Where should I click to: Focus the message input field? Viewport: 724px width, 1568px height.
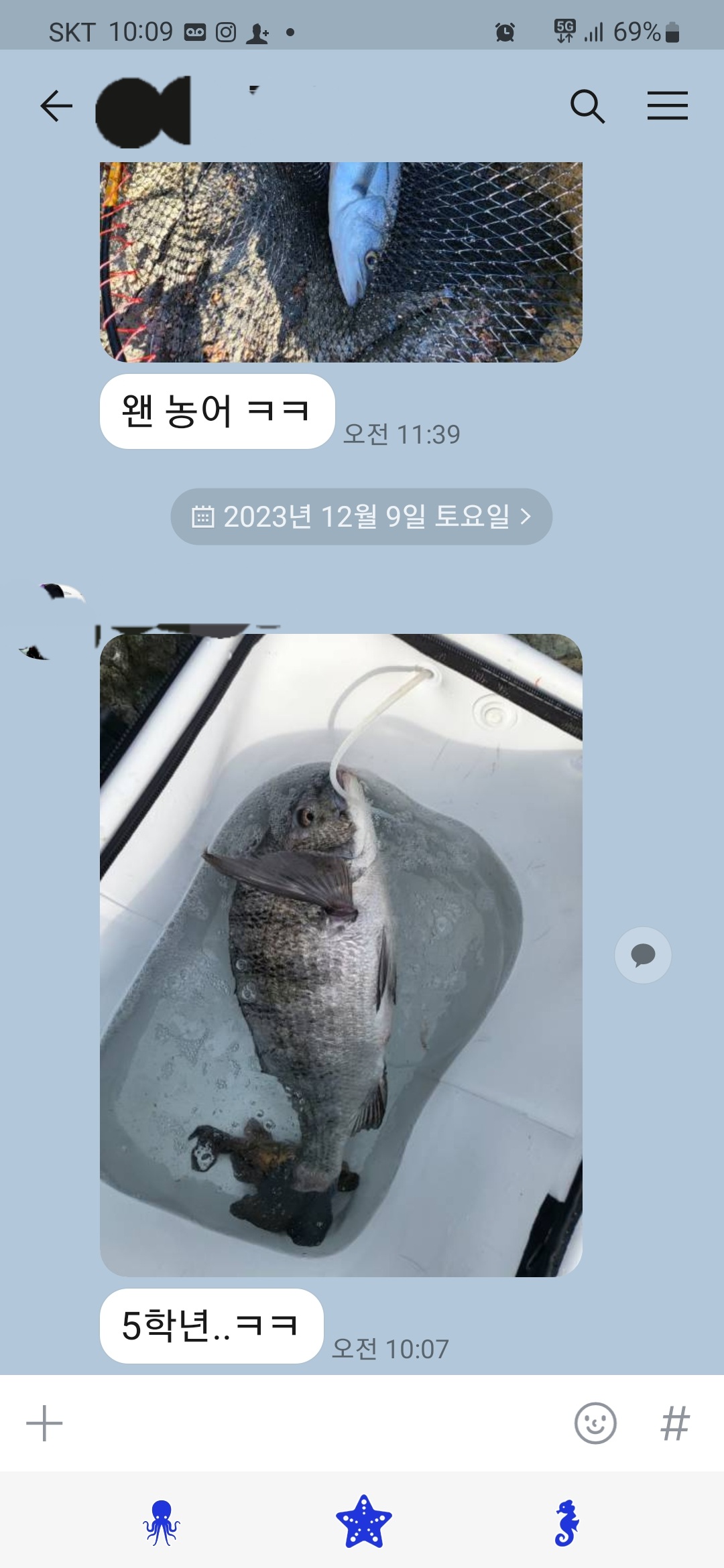pyautogui.click(x=315, y=1423)
